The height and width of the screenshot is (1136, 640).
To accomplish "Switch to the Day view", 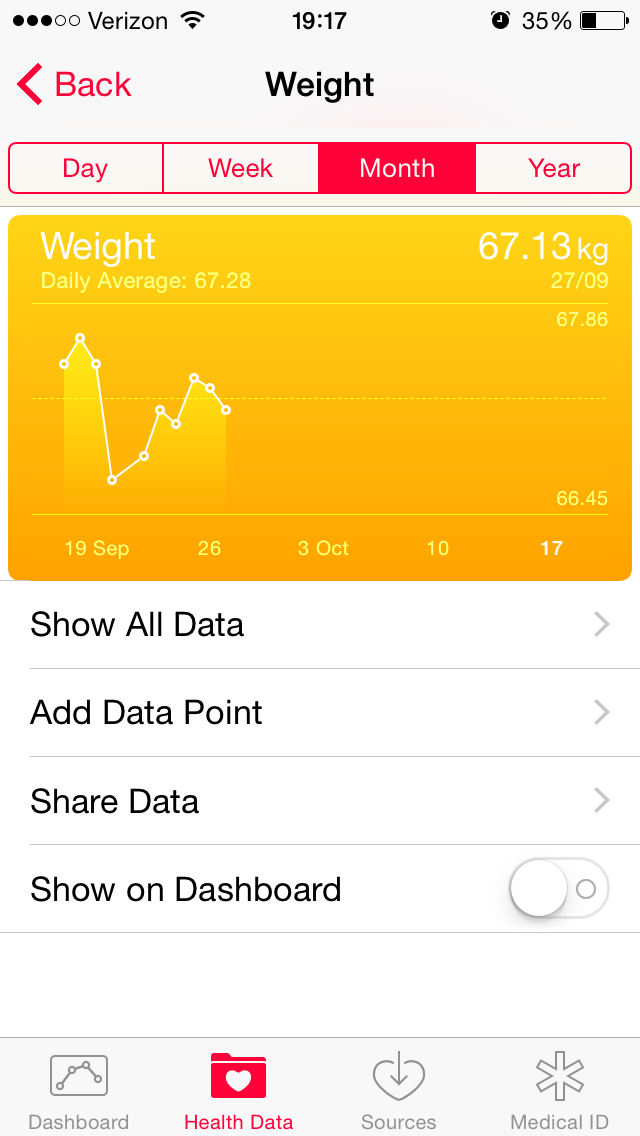I will click(x=85, y=168).
